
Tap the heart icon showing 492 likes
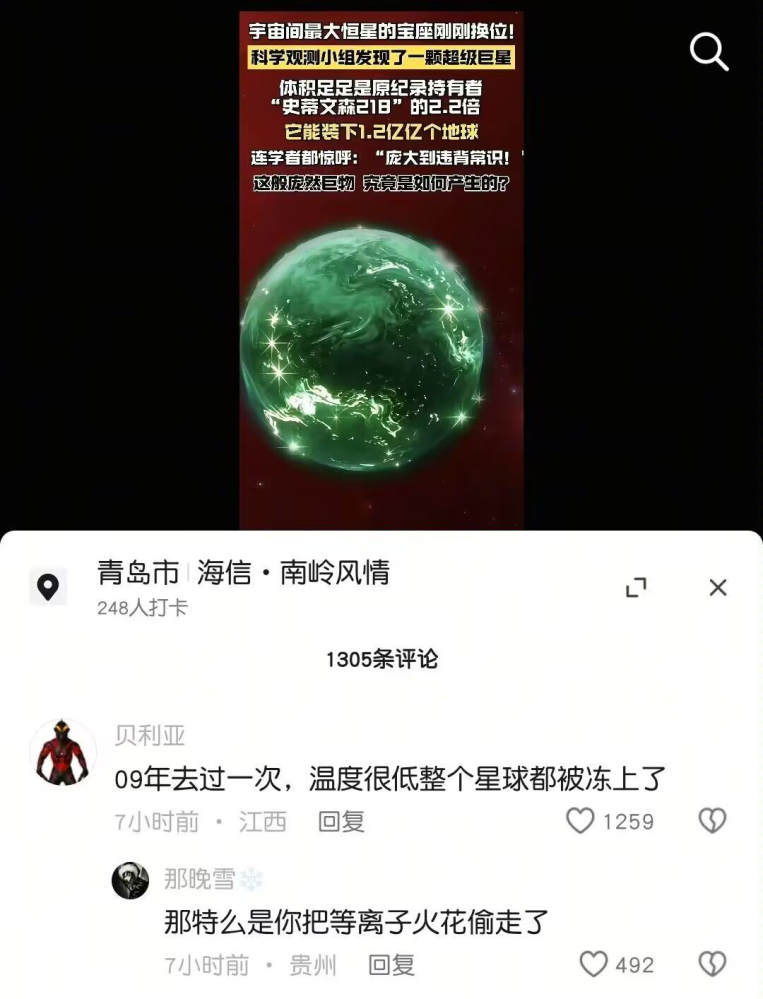tap(593, 964)
